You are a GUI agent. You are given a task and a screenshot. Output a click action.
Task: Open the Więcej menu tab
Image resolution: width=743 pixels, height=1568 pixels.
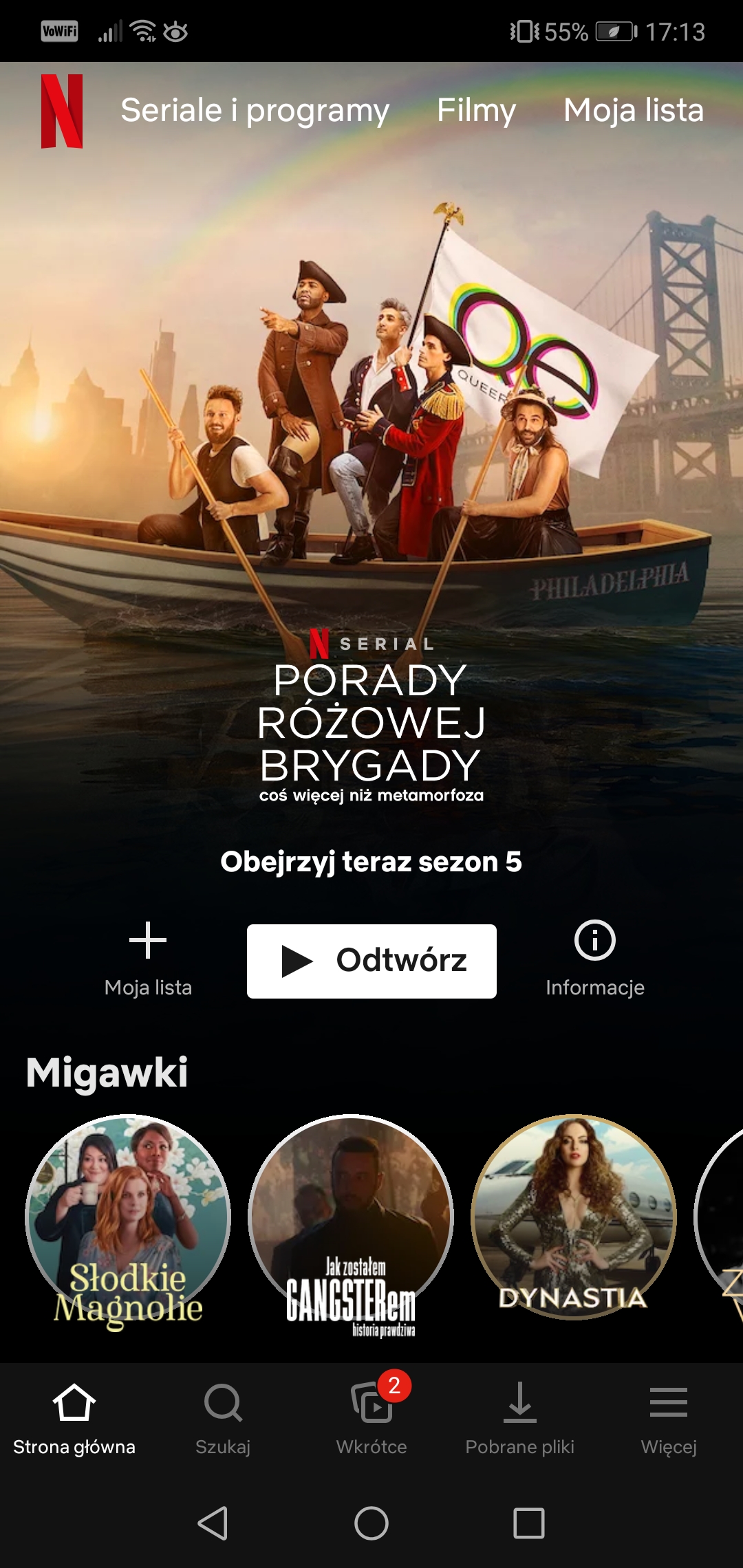pyautogui.click(x=668, y=1418)
